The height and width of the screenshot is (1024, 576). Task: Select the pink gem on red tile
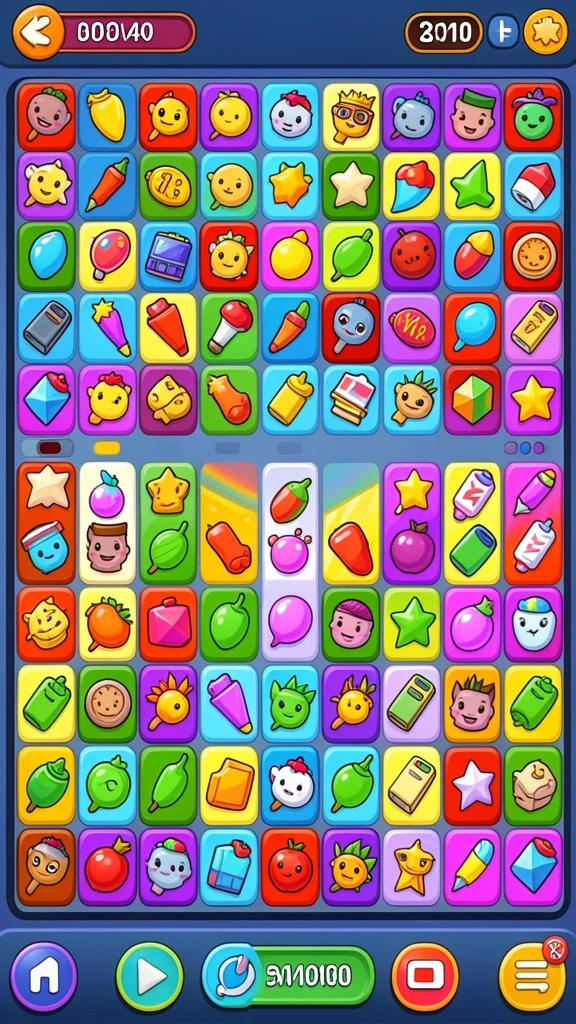click(168, 624)
